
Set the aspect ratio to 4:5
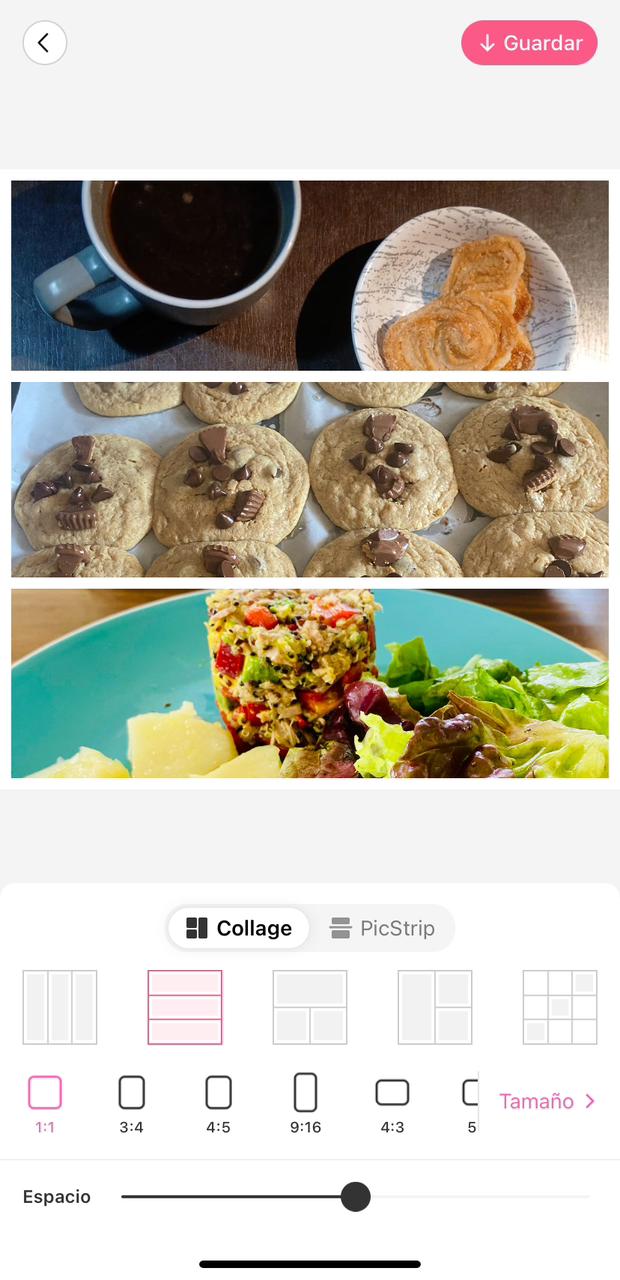point(218,1102)
